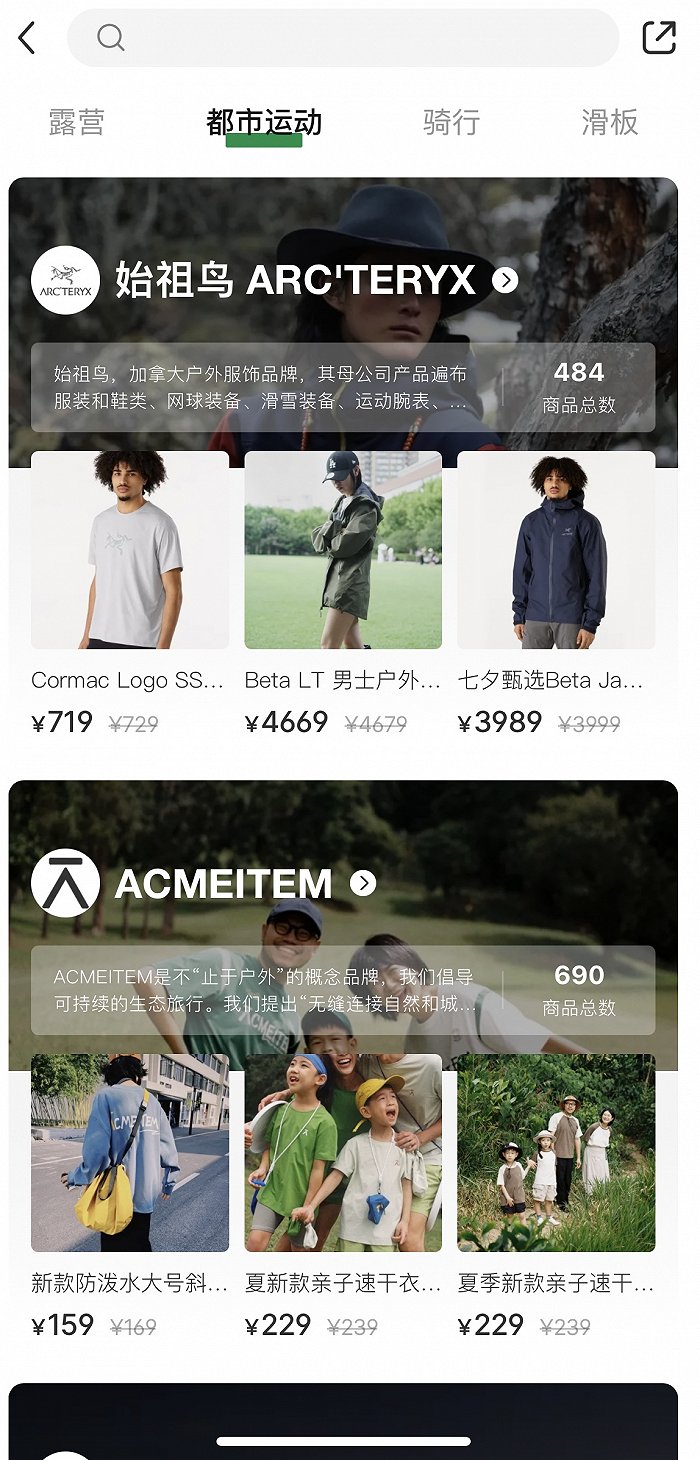This screenshot has height=1460, width=700.
Task: Tap the search field at the top
Action: [343, 39]
